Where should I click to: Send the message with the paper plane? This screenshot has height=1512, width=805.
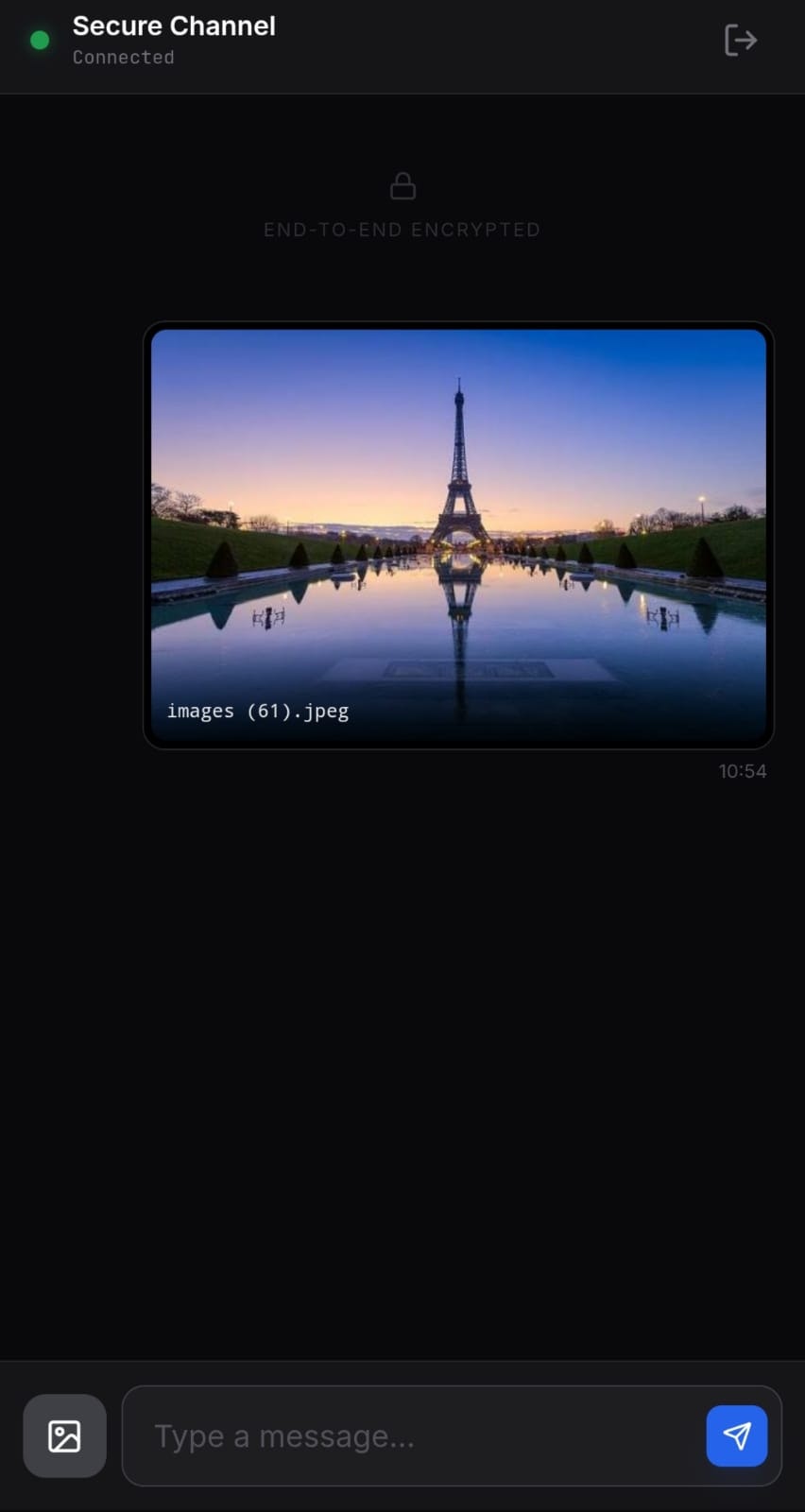click(736, 1436)
